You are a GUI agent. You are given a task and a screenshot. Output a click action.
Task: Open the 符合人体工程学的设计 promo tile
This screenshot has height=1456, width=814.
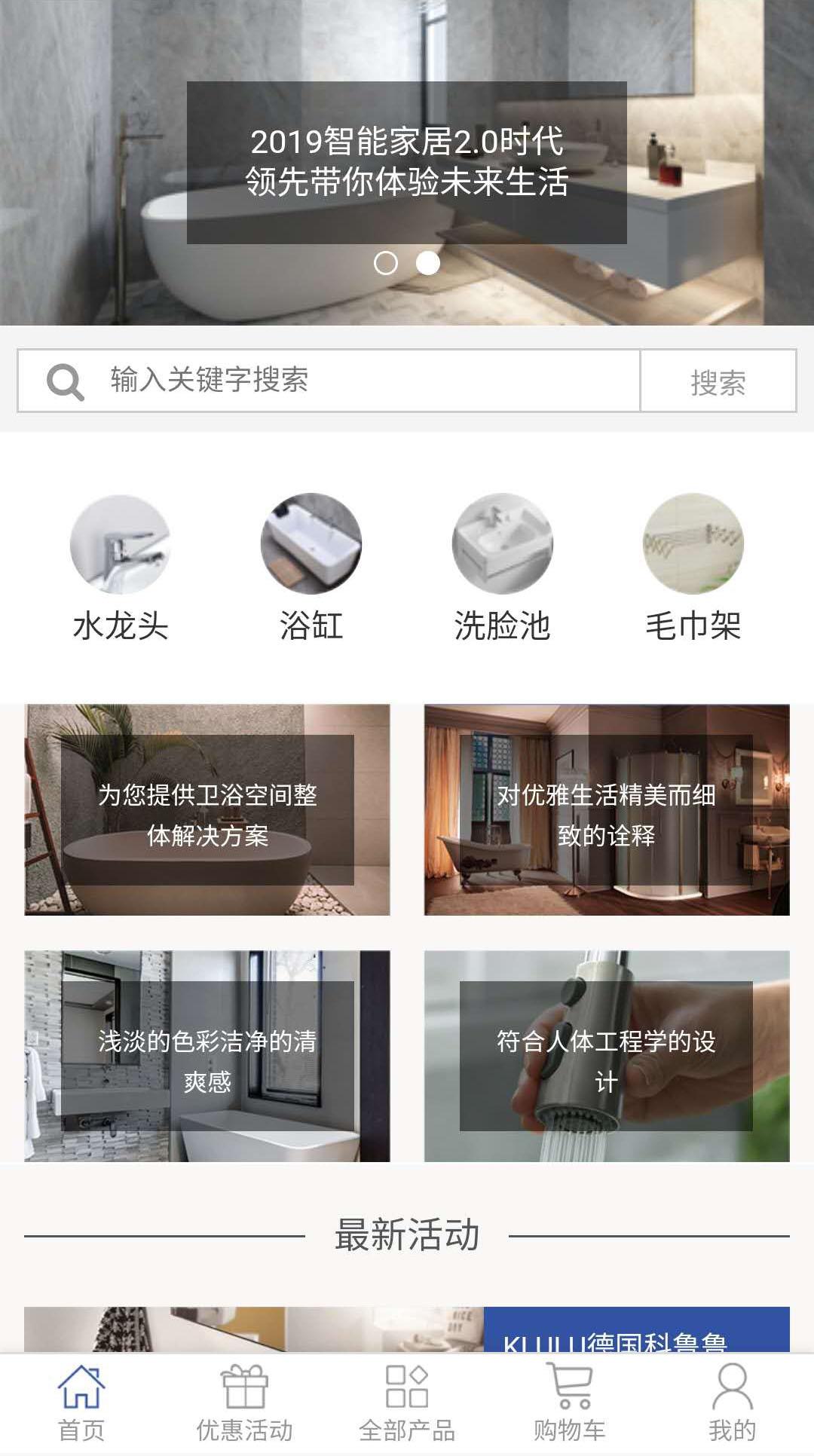(607, 1055)
